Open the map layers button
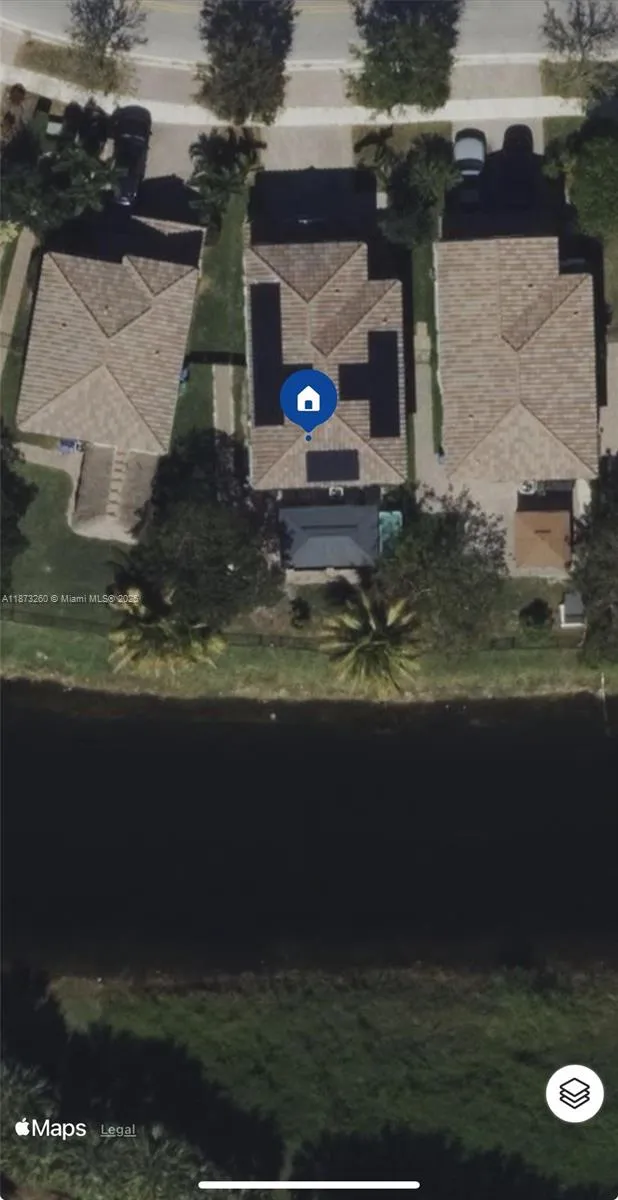Image resolution: width=618 pixels, height=1200 pixels. pos(575,1093)
